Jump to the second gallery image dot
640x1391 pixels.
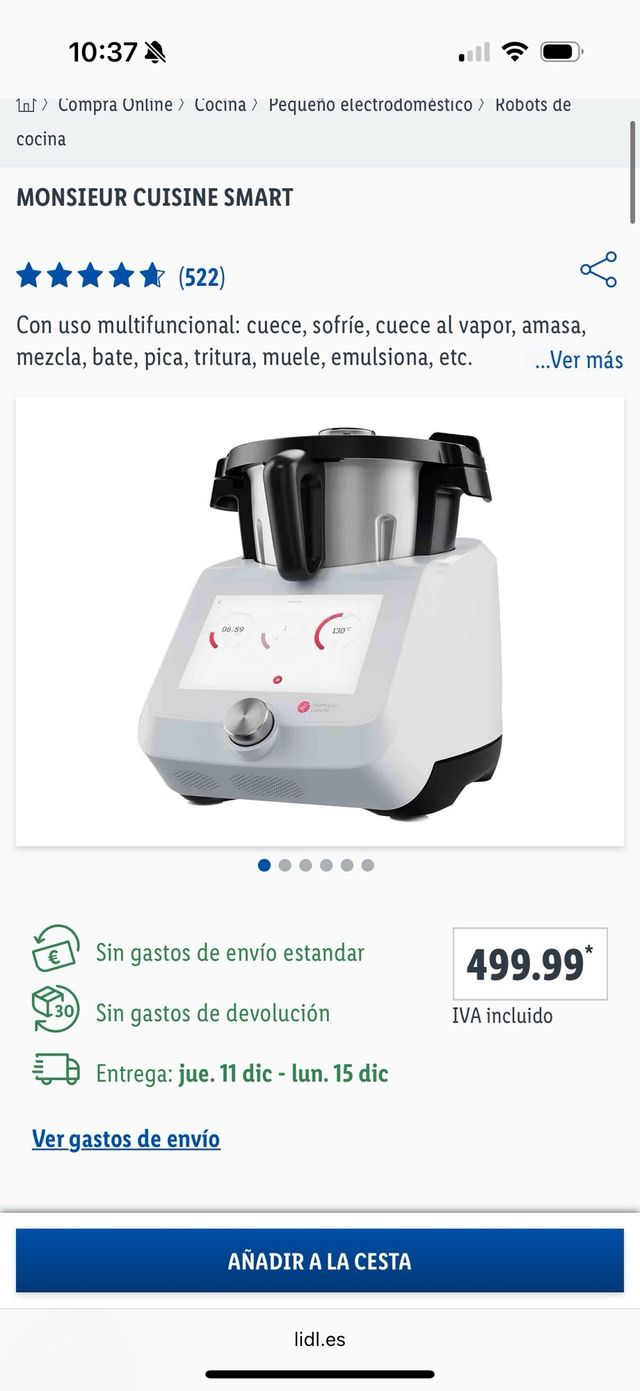click(285, 865)
